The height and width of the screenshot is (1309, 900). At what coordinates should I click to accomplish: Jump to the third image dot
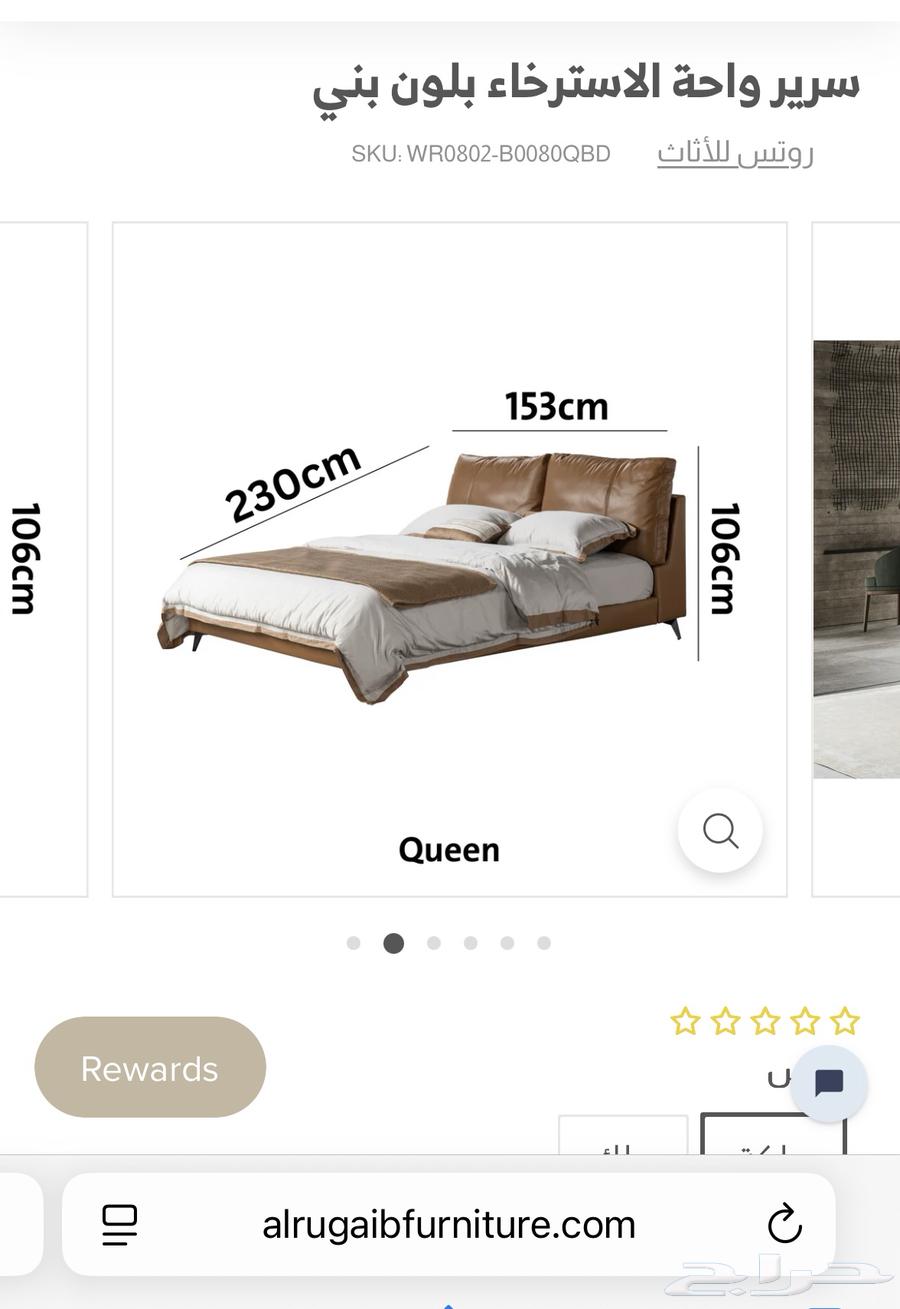433,943
